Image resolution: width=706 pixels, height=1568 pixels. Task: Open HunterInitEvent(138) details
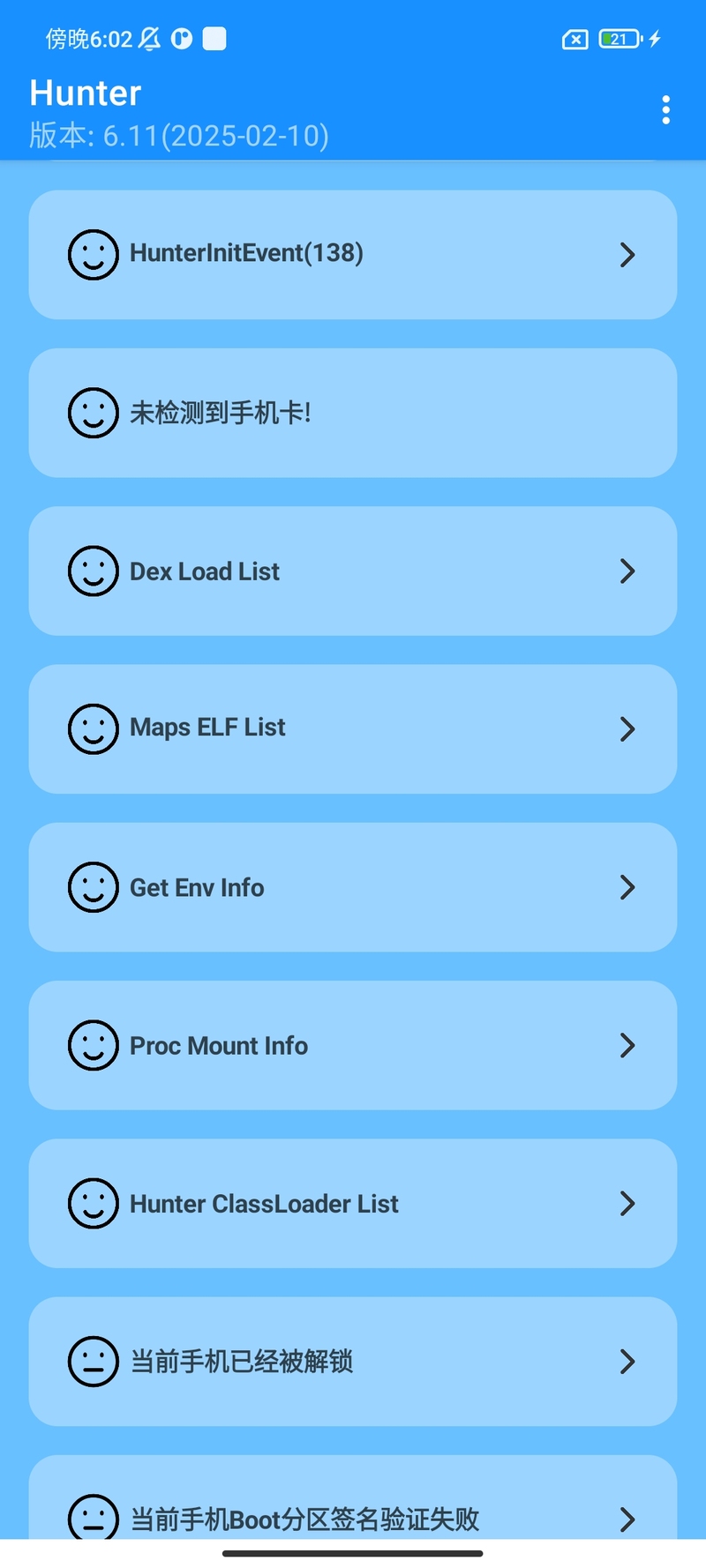click(353, 255)
